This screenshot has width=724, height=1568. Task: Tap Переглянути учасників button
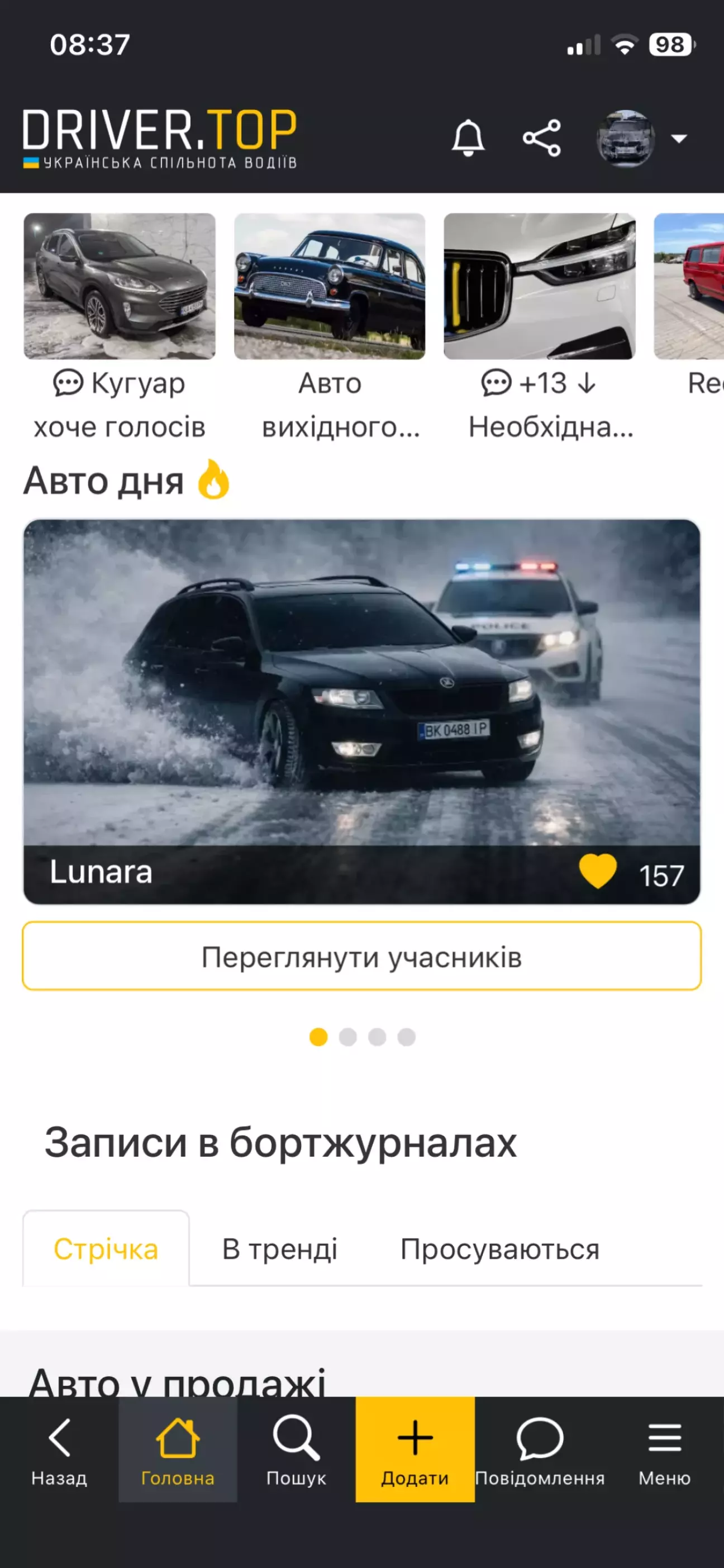(361, 956)
